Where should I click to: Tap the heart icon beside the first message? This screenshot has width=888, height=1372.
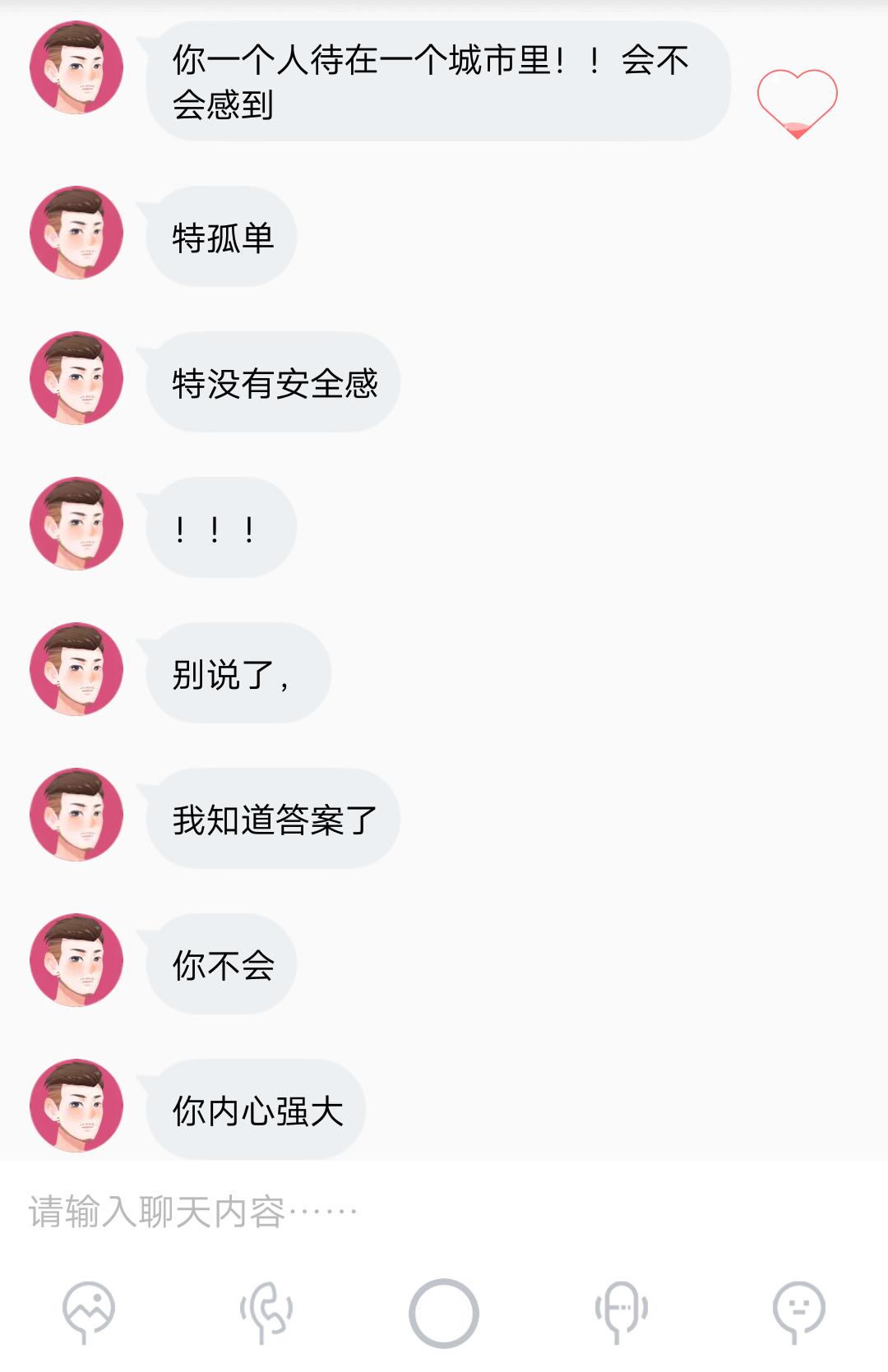pyautogui.click(x=797, y=102)
